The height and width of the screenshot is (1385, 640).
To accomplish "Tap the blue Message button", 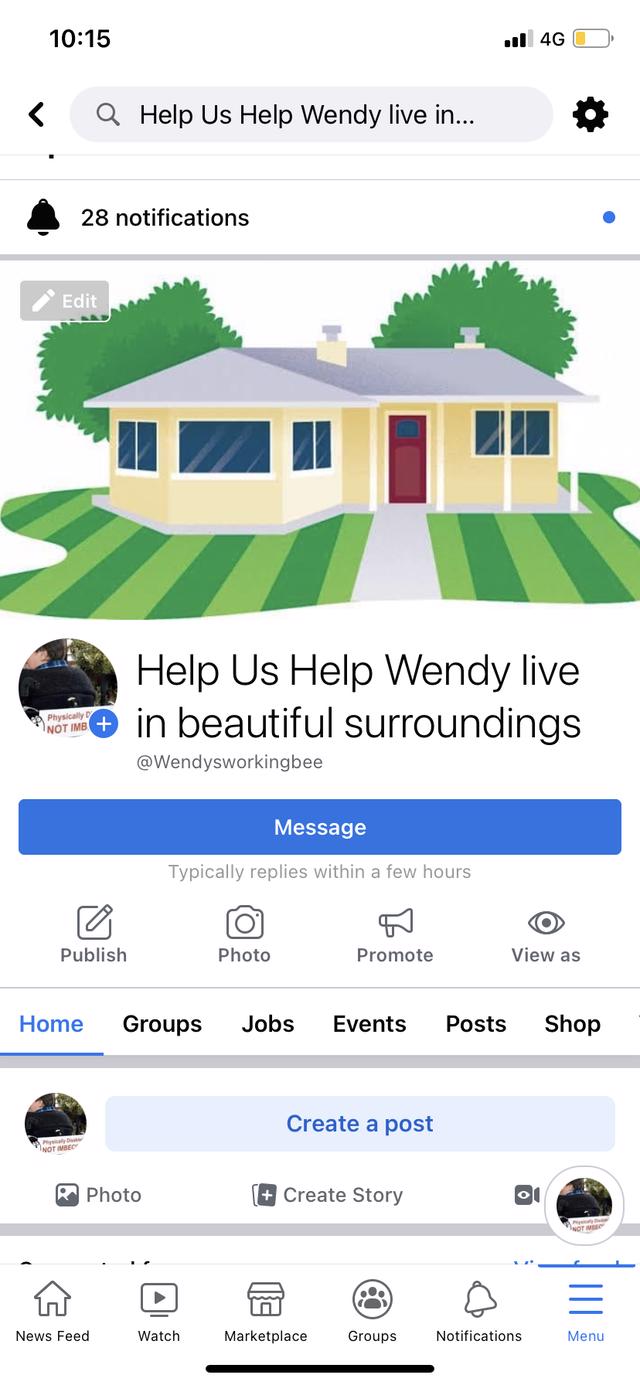I will (x=320, y=827).
